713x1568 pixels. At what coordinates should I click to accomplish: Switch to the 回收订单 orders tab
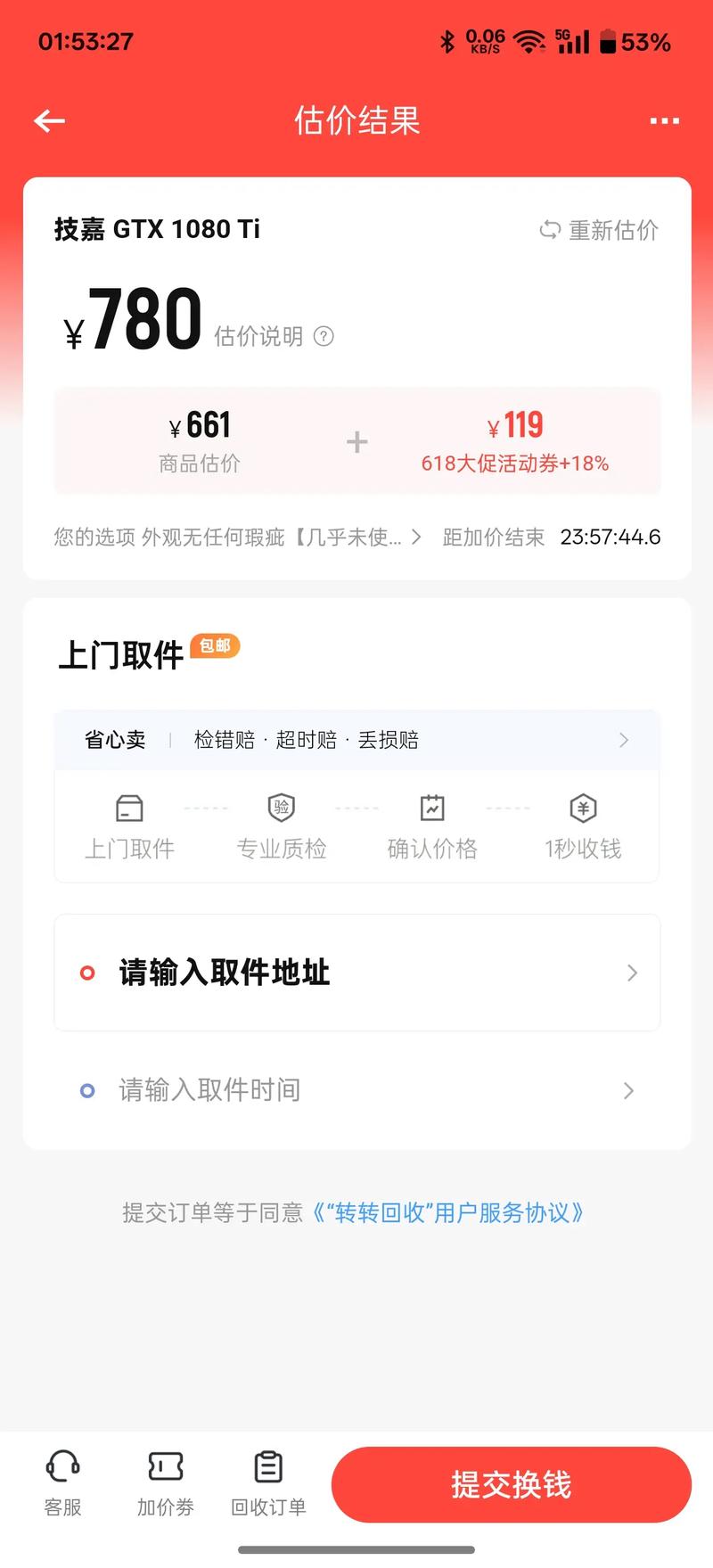click(267, 1466)
